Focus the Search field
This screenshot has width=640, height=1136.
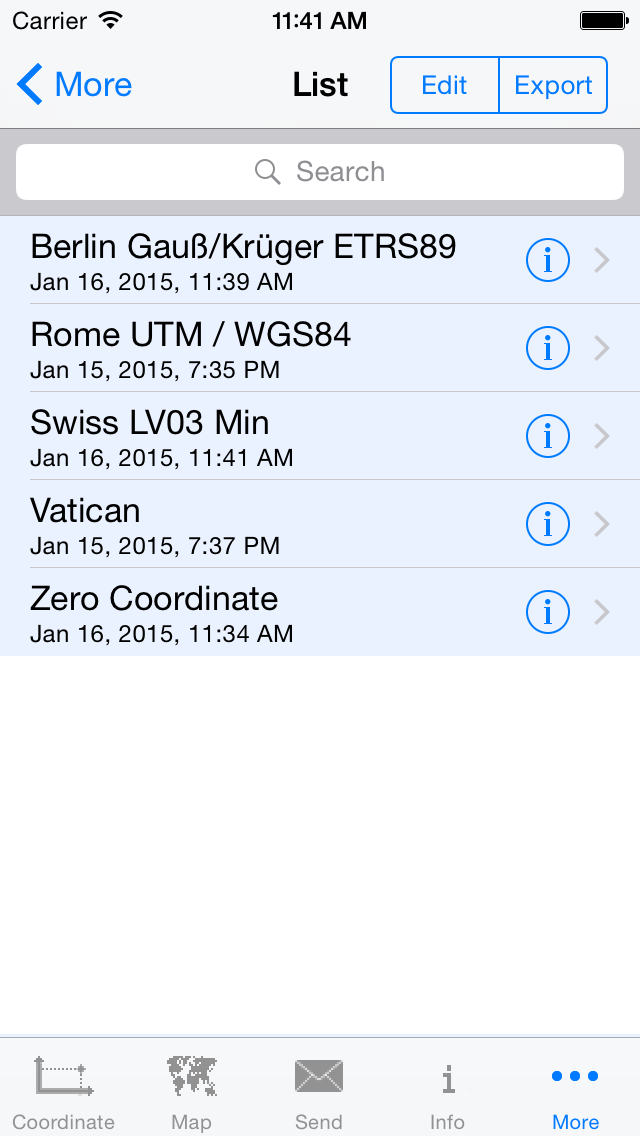tap(320, 172)
